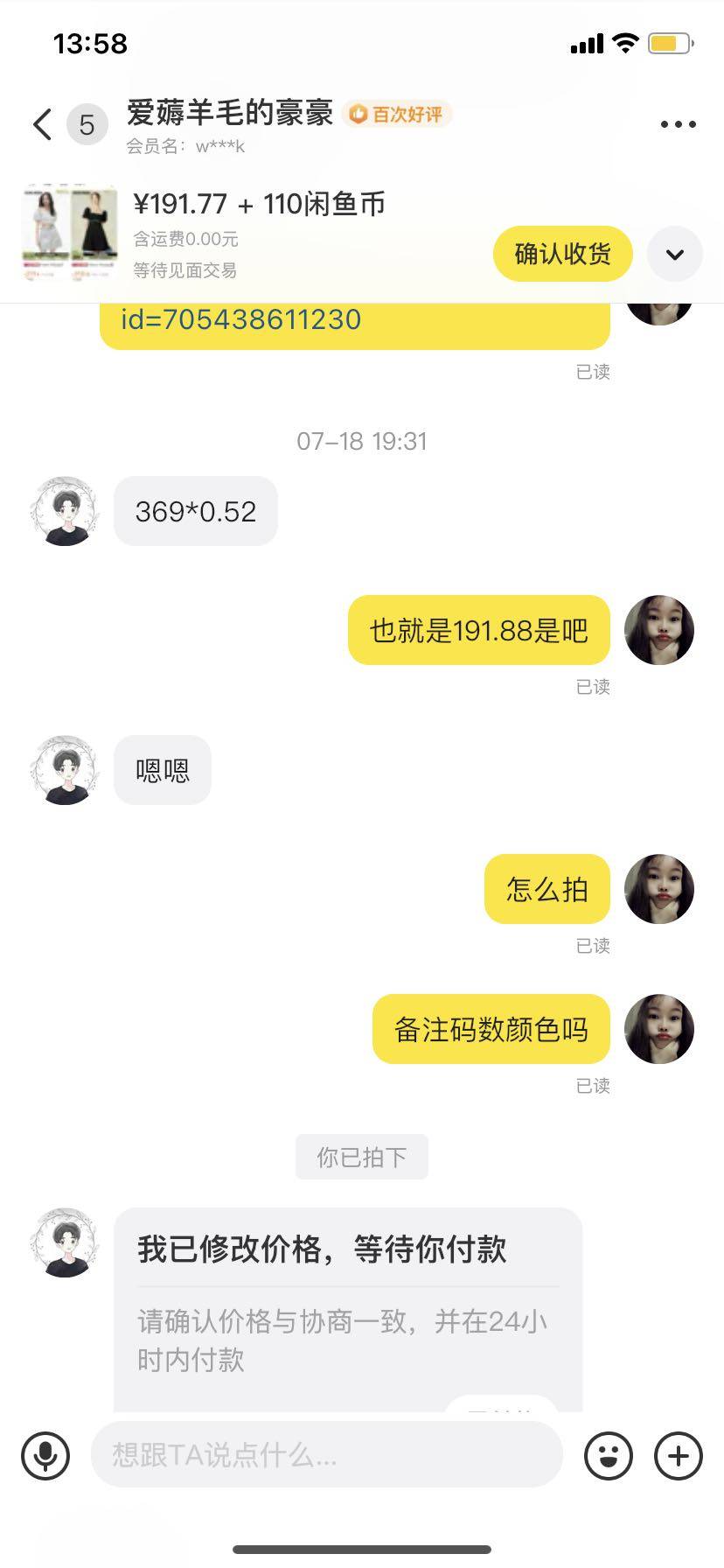Image resolution: width=724 pixels, height=1568 pixels.
Task: Expand the order actions chevron
Action: (x=674, y=255)
